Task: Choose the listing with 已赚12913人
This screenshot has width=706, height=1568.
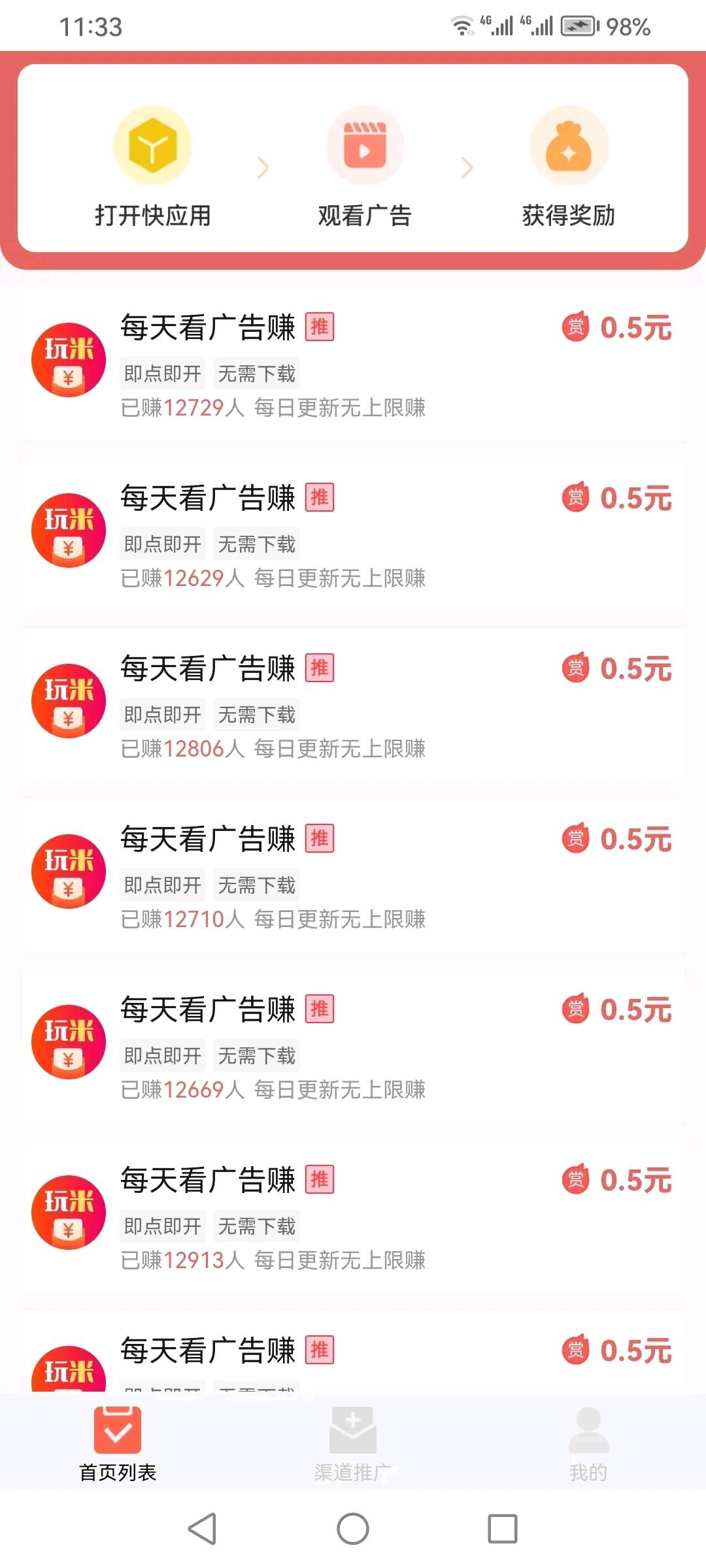Action: pos(353,1217)
